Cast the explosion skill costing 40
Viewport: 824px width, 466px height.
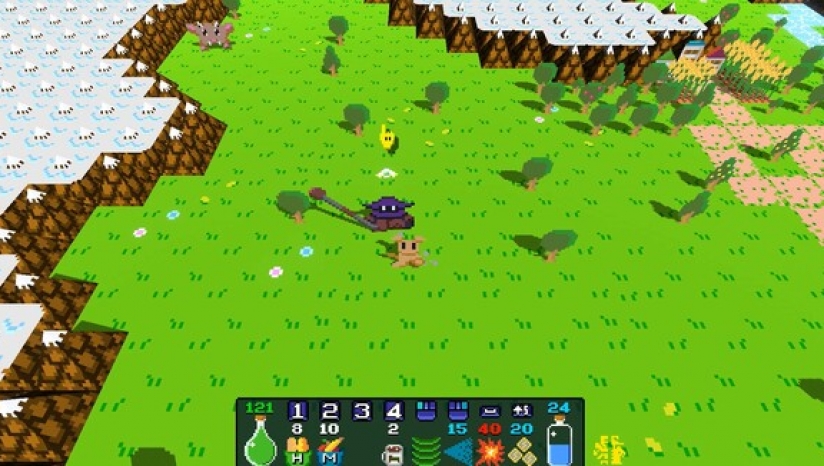coord(490,451)
